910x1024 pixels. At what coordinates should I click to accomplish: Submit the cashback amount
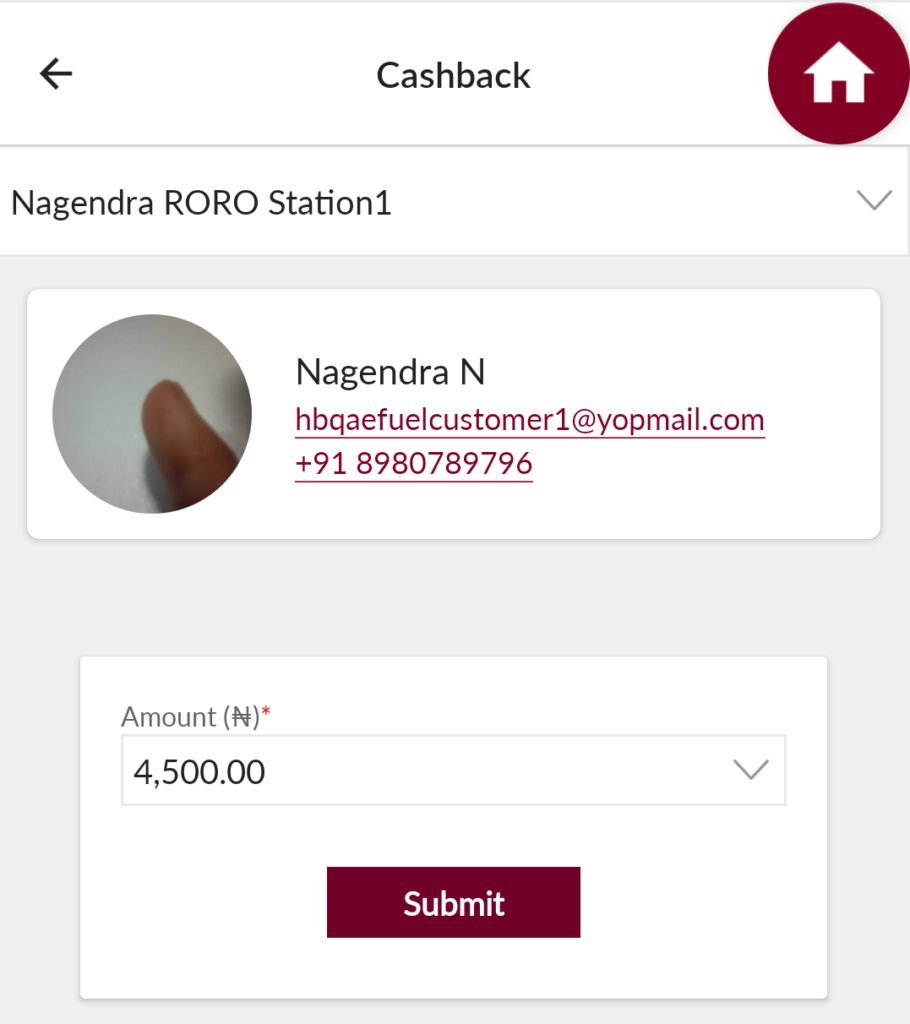coord(453,903)
